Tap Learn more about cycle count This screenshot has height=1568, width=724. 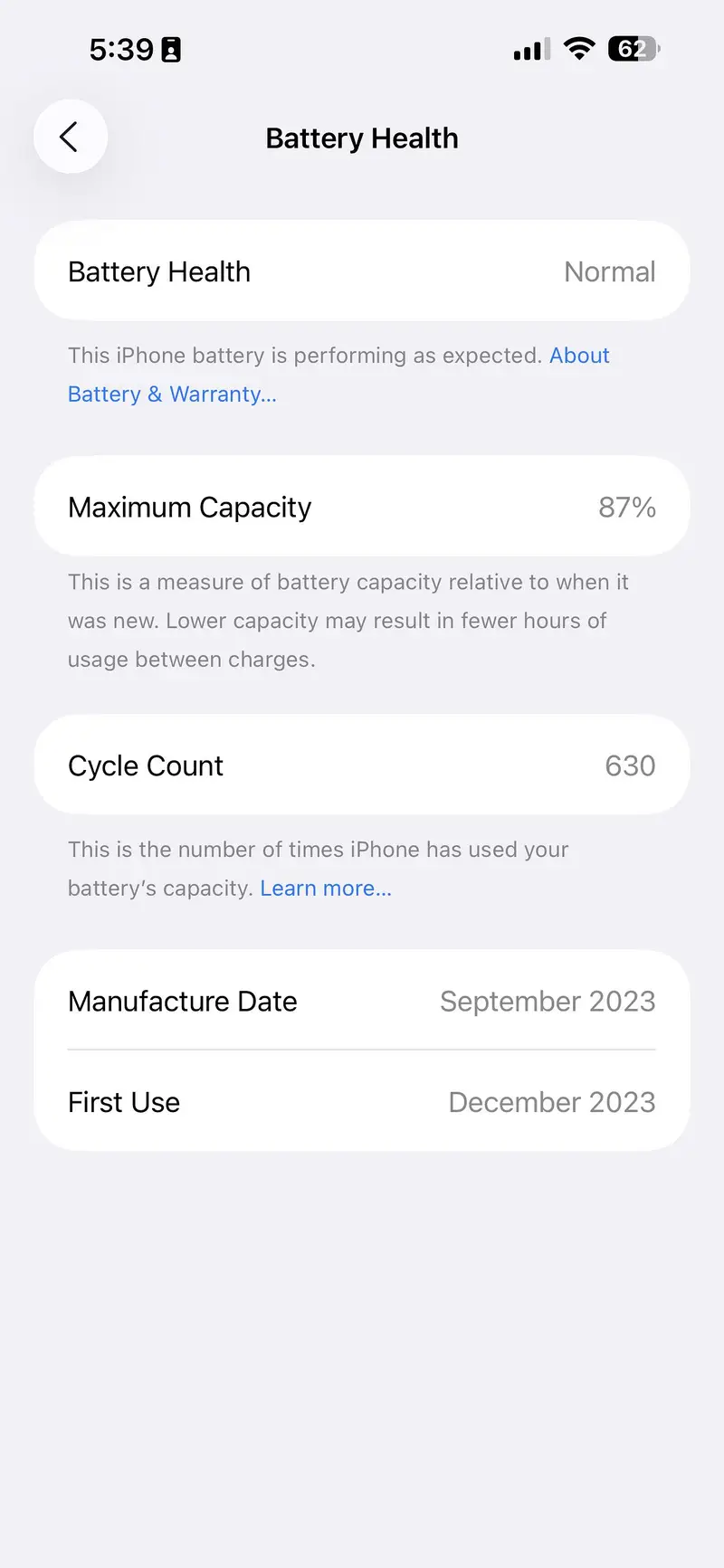[326, 889]
